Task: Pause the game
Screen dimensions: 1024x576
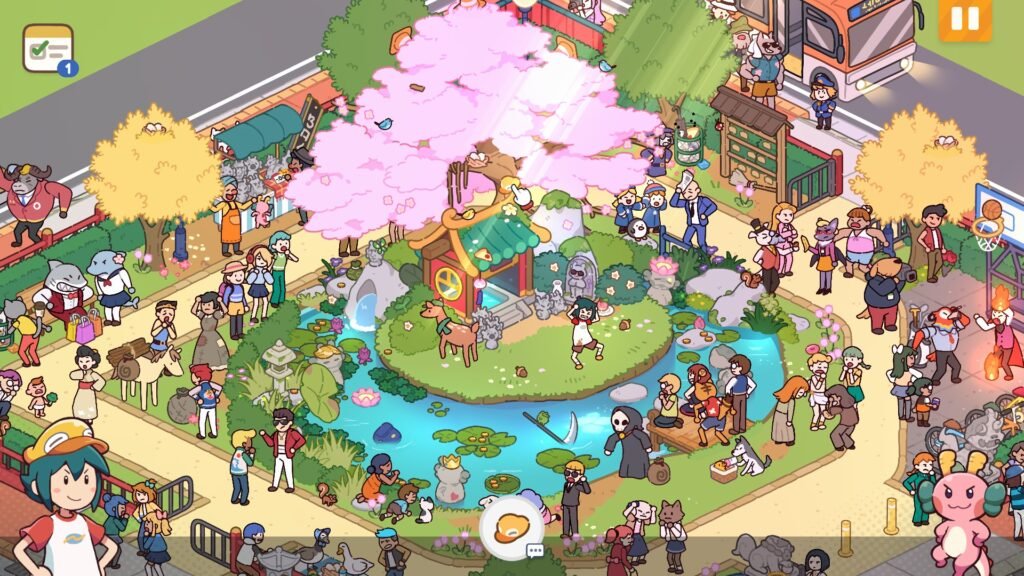Action: tap(965, 19)
